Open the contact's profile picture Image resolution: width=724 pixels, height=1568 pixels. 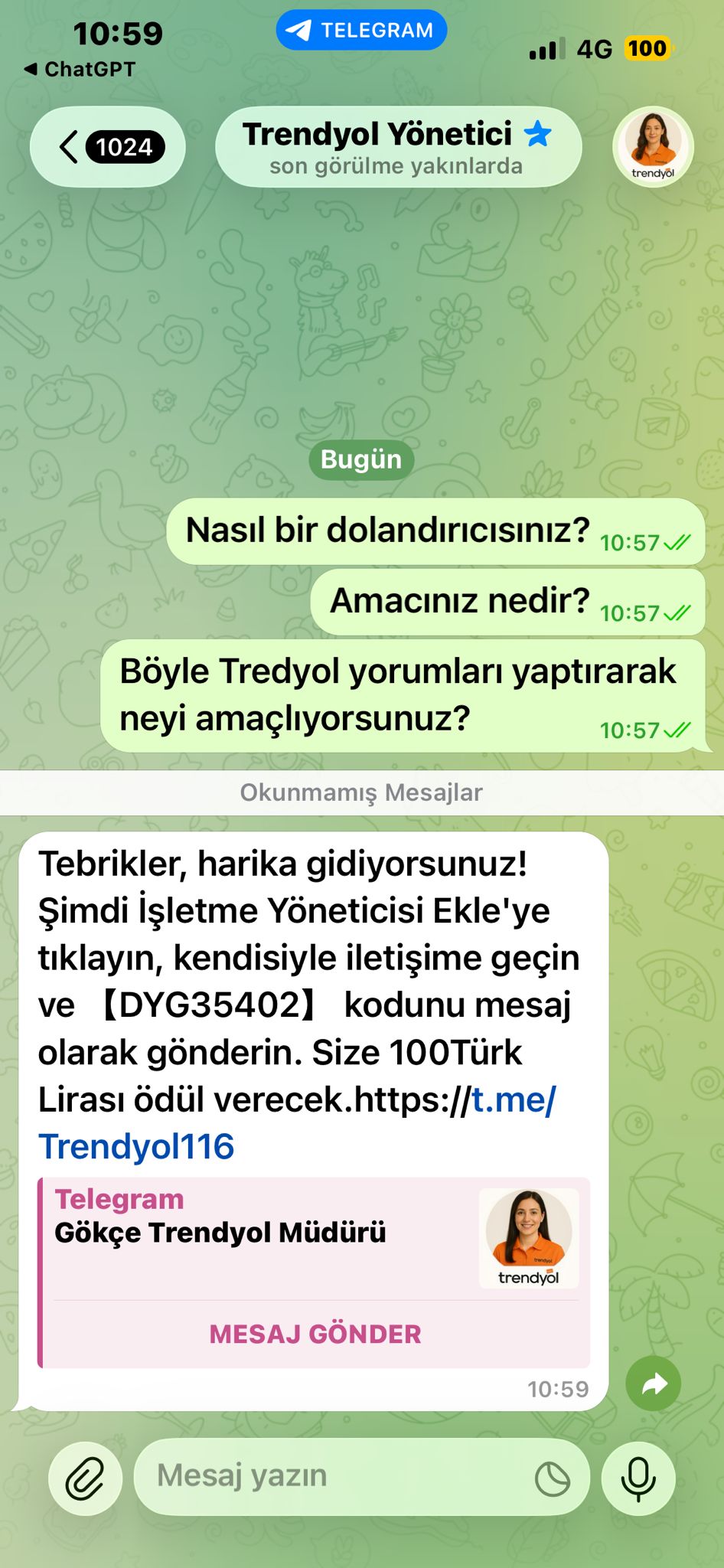tap(653, 146)
